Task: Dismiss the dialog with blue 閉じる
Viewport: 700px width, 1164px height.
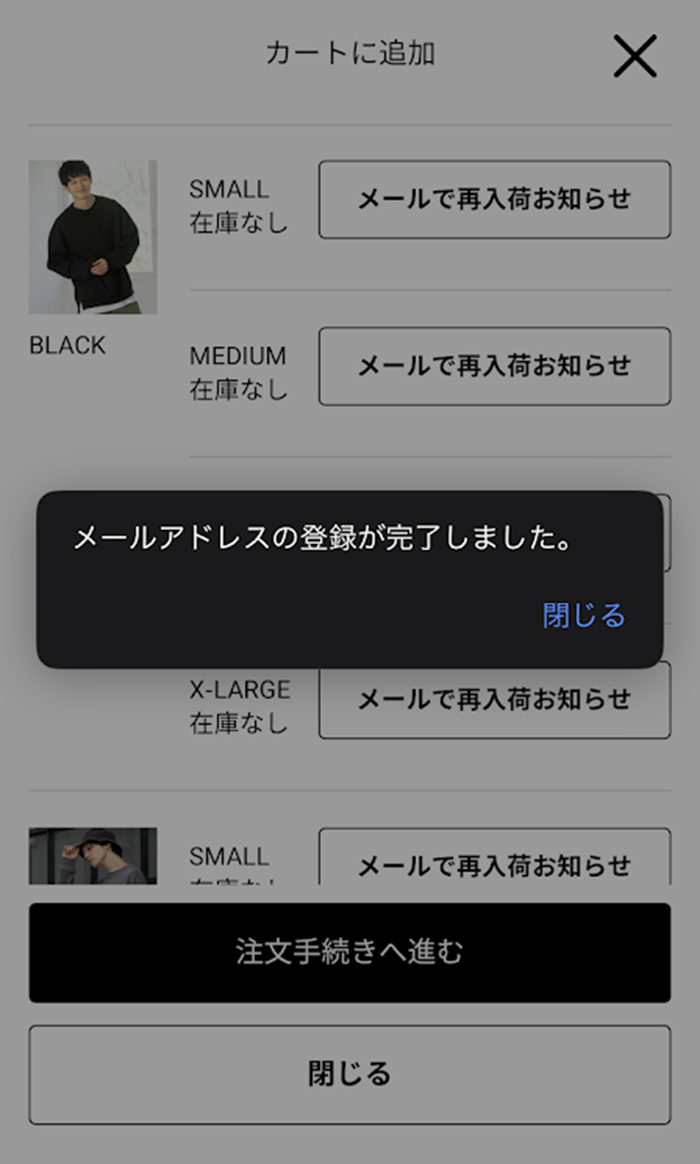Action: [x=583, y=615]
